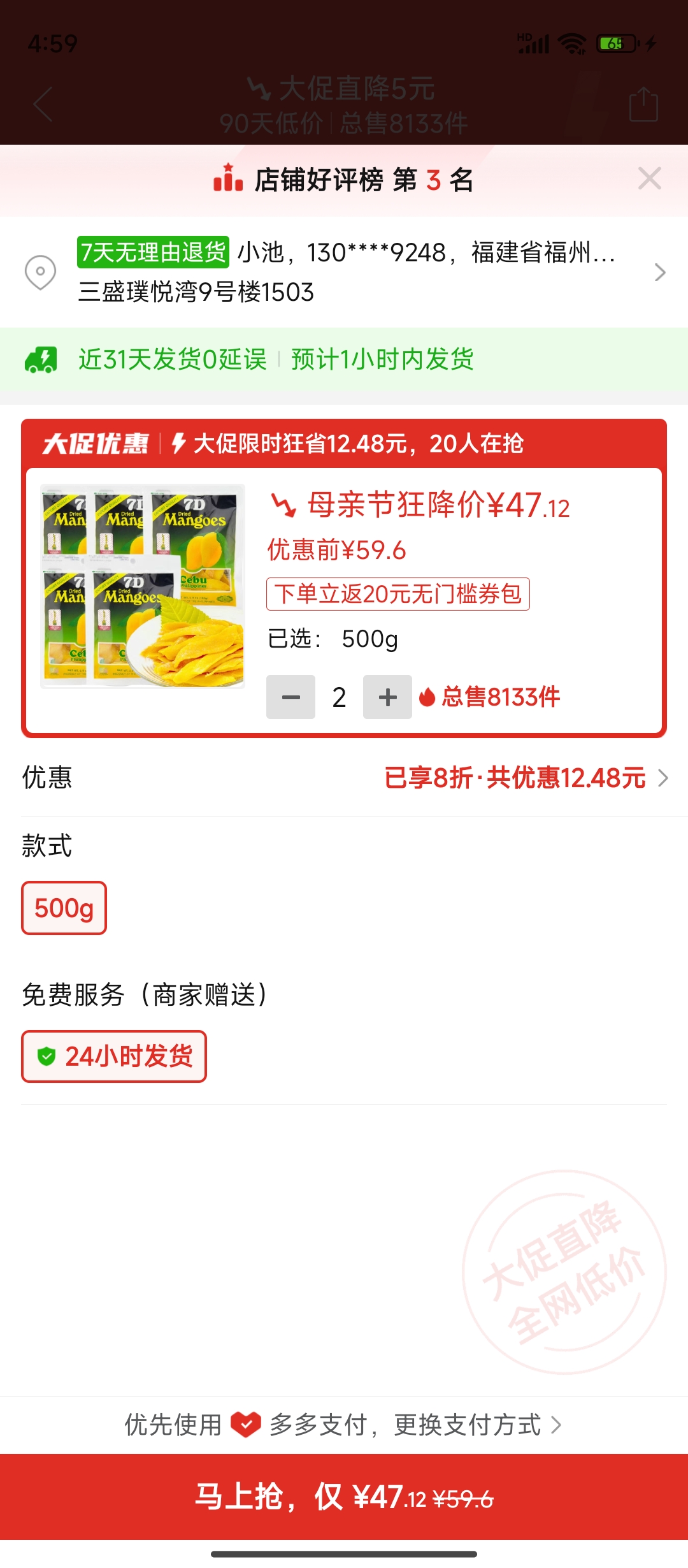View the dried mango product image
This screenshot has height=1568, width=688.
point(143,586)
